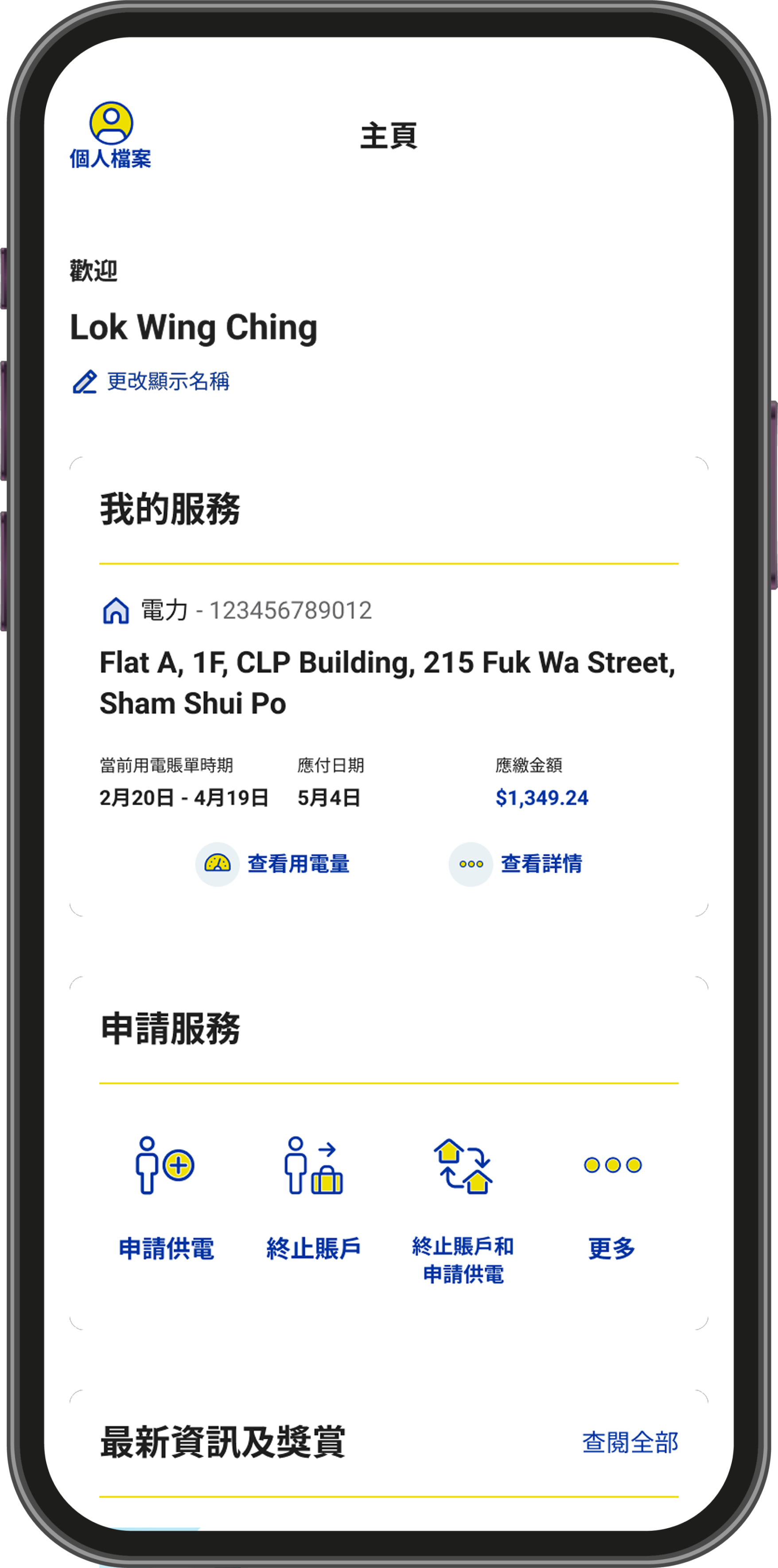Image resolution: width=778 pixels, height=1568 pixels.
Task: Open the electricity account card at Fuk Wa Street
Action: pos(387,682)
